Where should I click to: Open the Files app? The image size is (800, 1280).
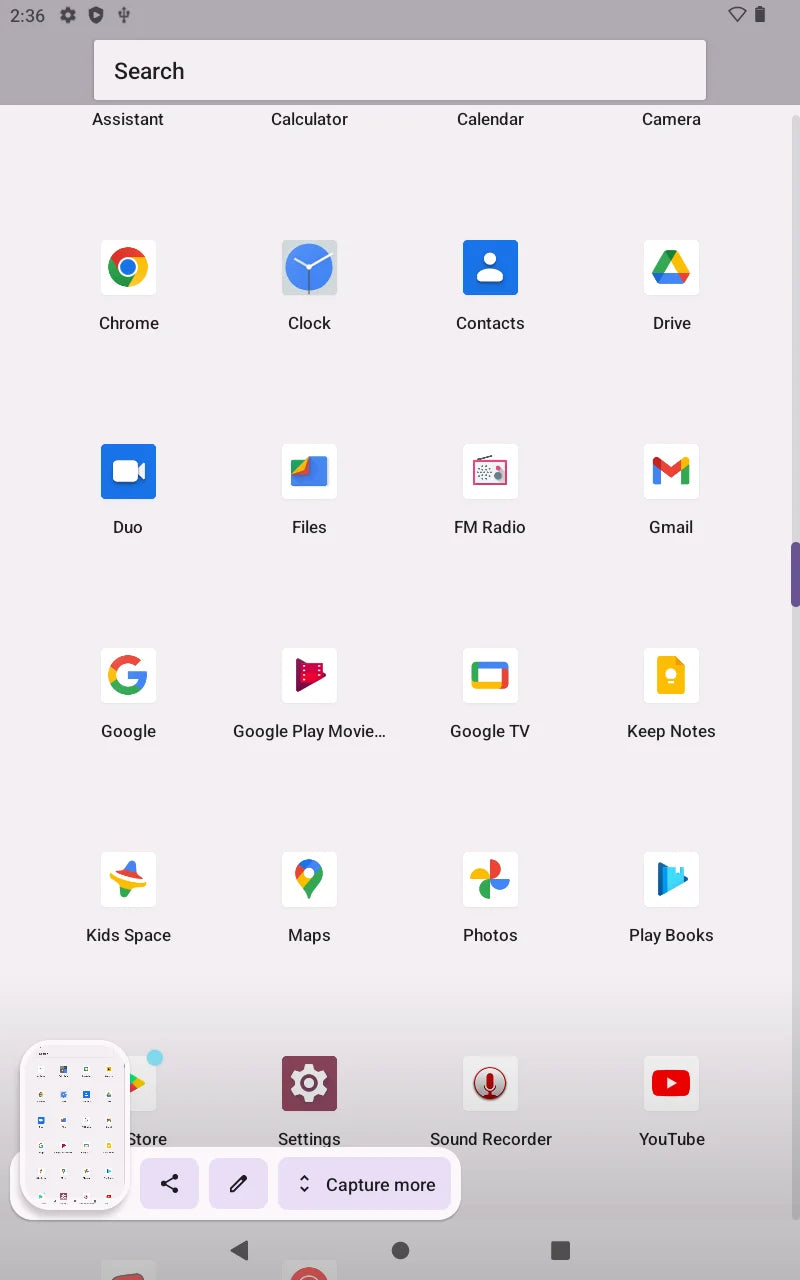click(309, 472)
